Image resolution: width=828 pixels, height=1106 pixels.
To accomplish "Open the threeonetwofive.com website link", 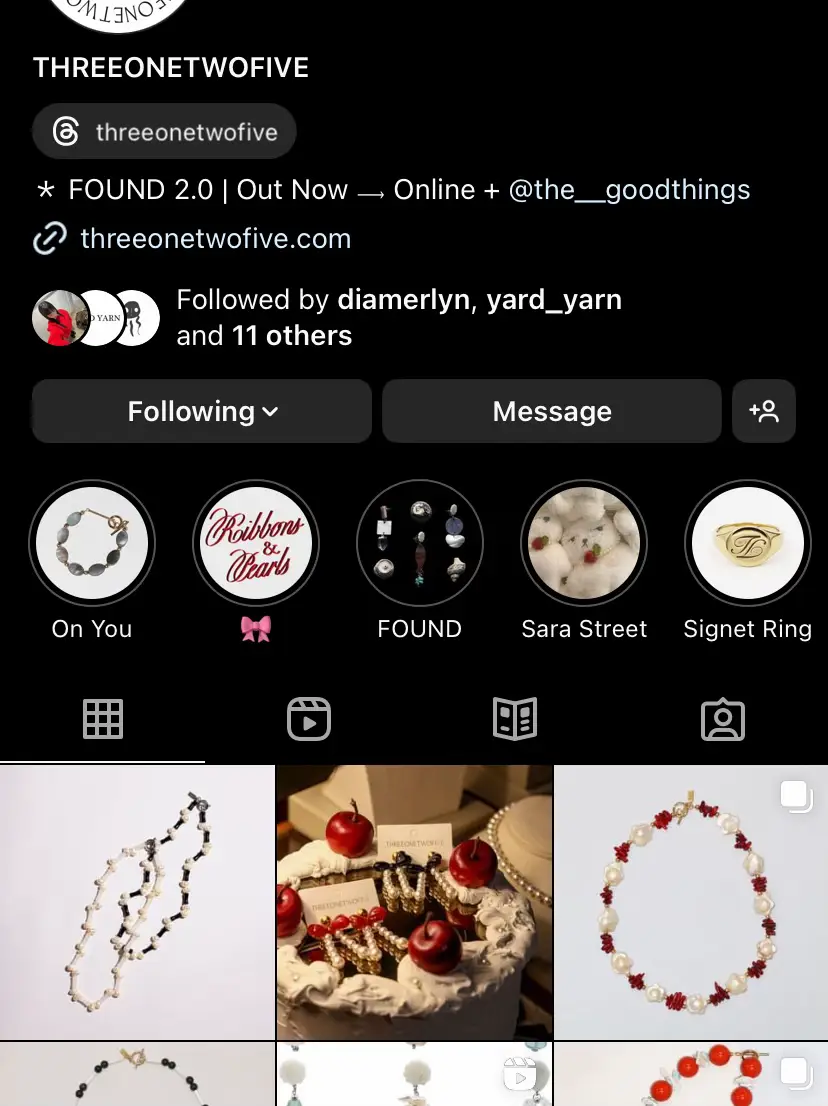I will point(215,239).
